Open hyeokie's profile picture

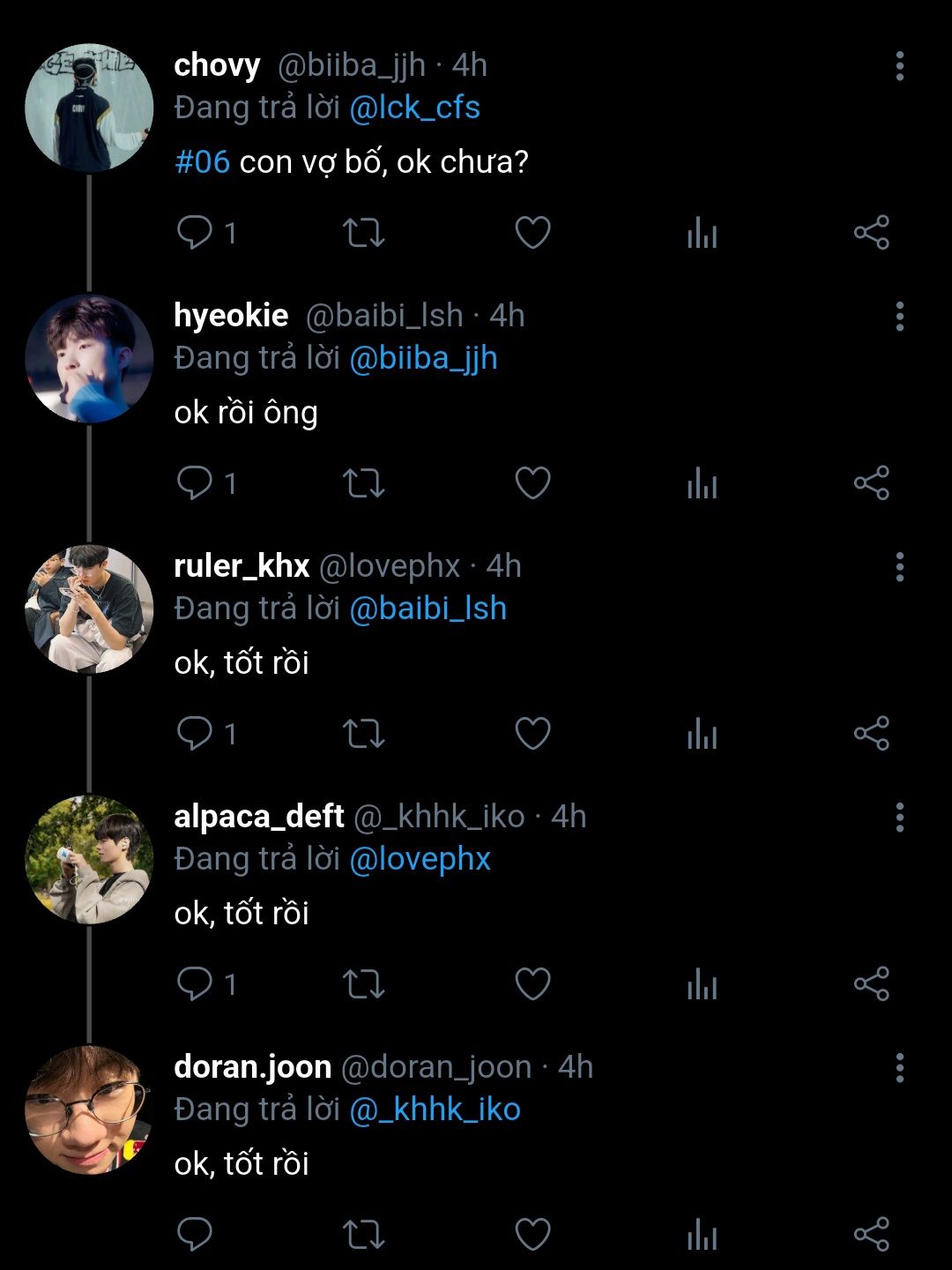89,358
